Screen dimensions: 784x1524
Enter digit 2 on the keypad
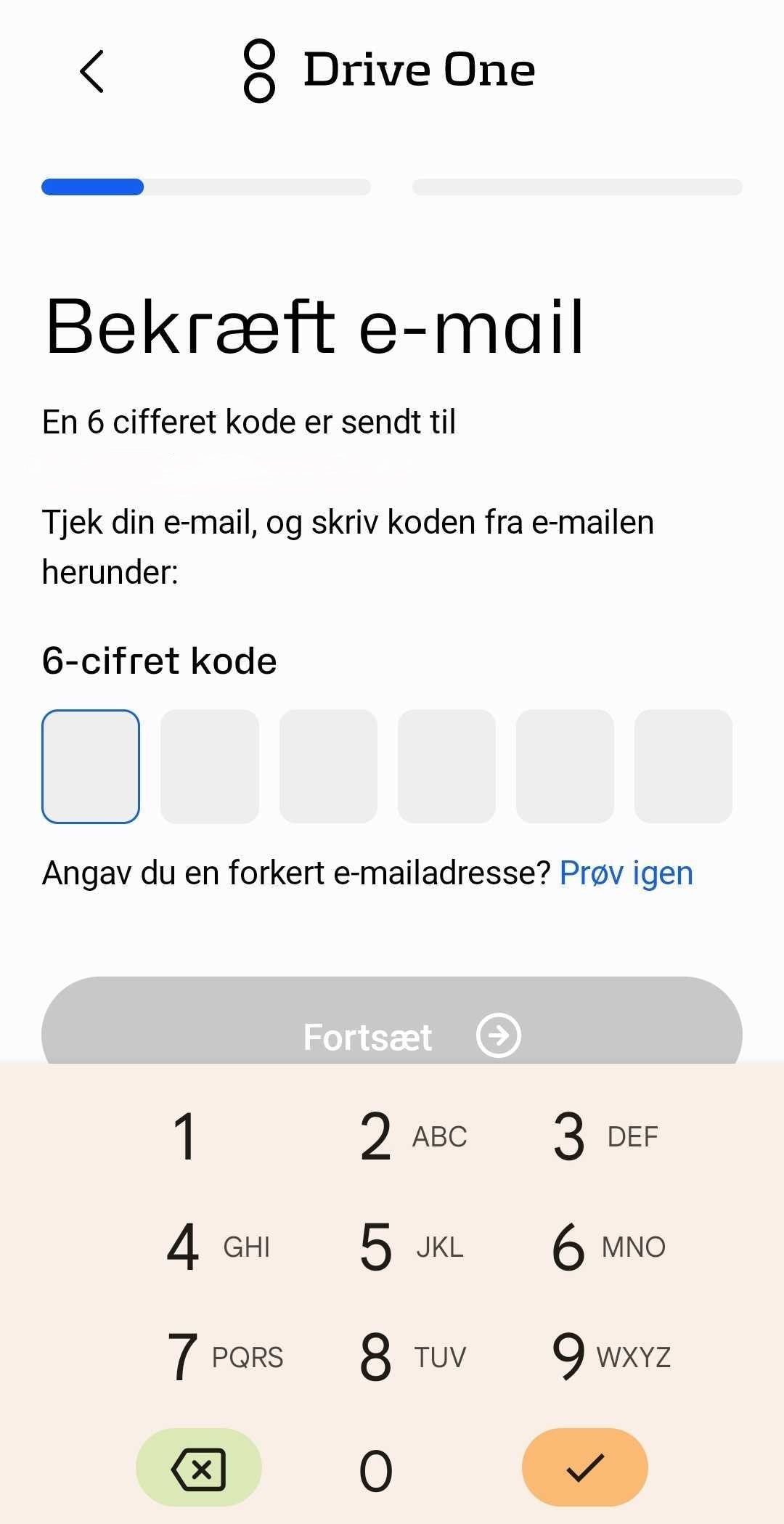coord(392,1136)
